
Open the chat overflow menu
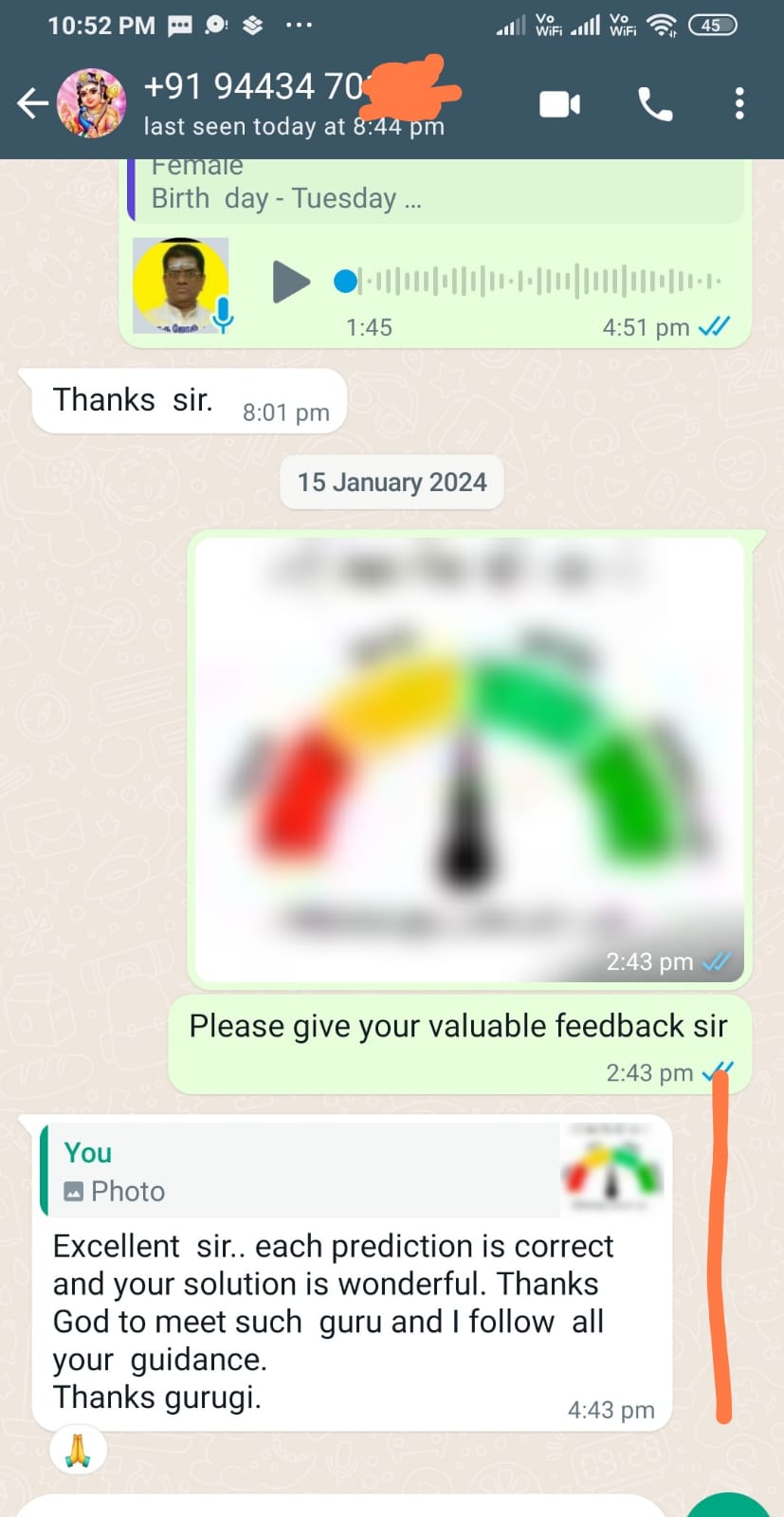pos(739,103)
